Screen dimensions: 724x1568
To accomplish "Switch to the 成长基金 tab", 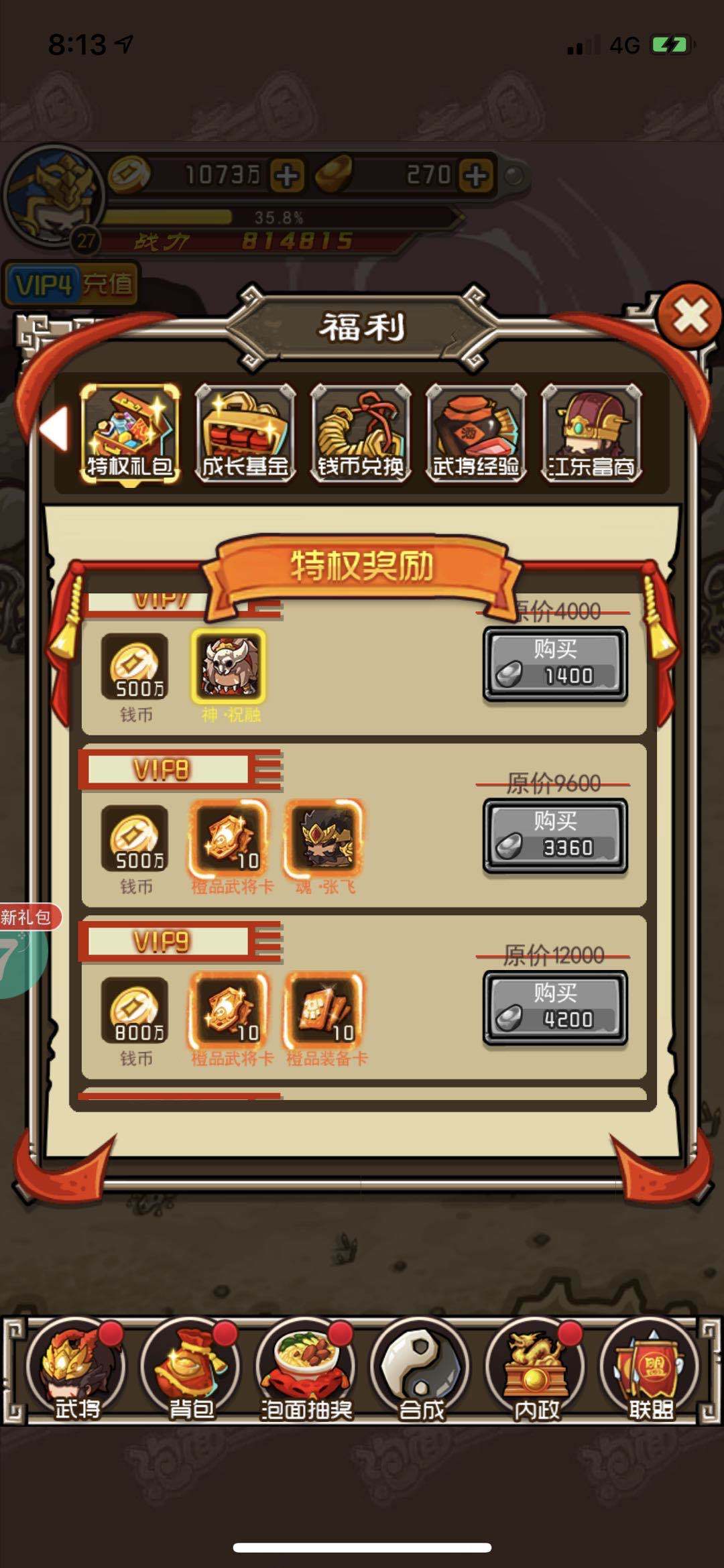I will tap(245, 434).
